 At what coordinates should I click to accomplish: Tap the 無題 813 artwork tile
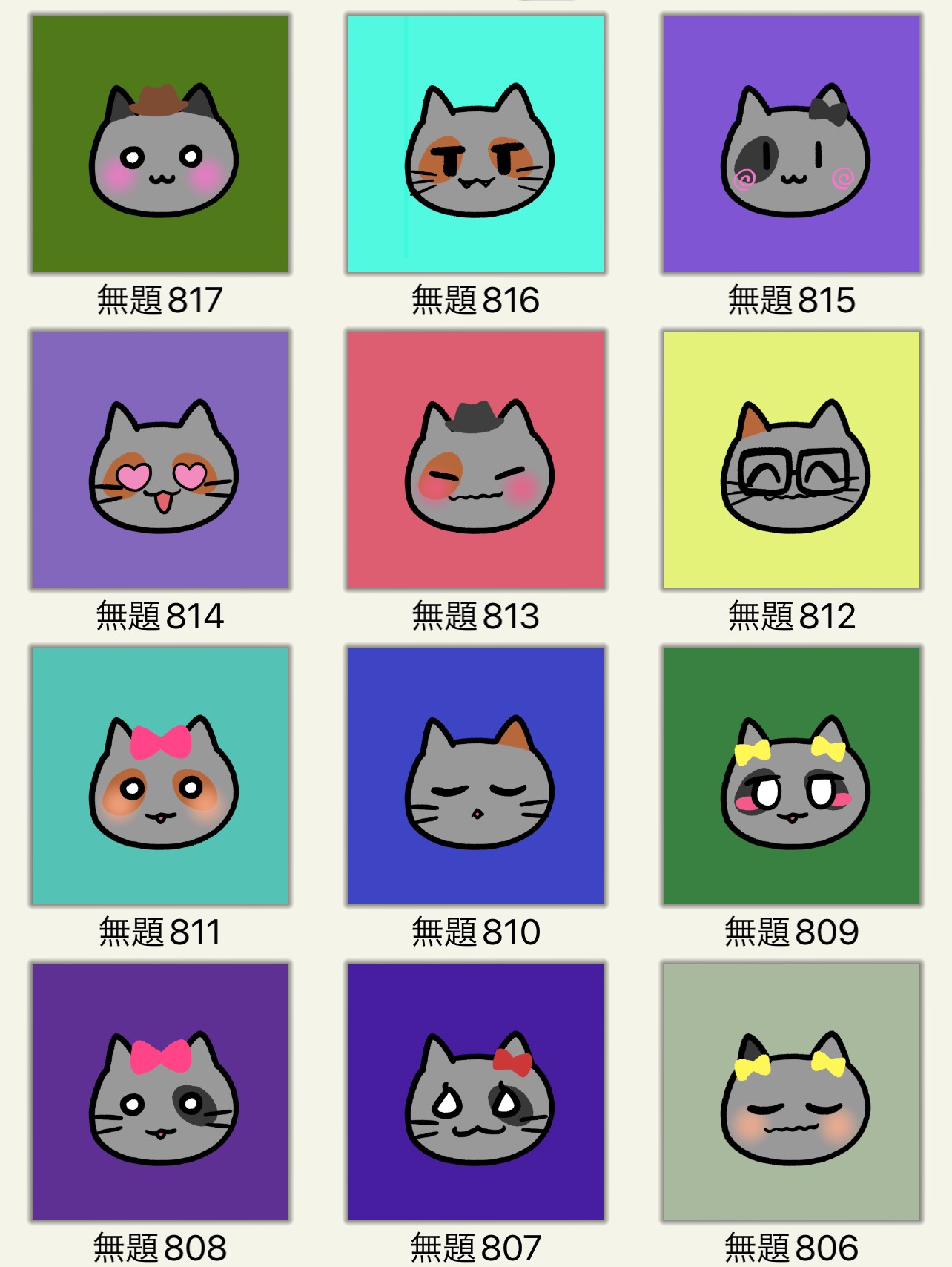[x=476, y=460]
